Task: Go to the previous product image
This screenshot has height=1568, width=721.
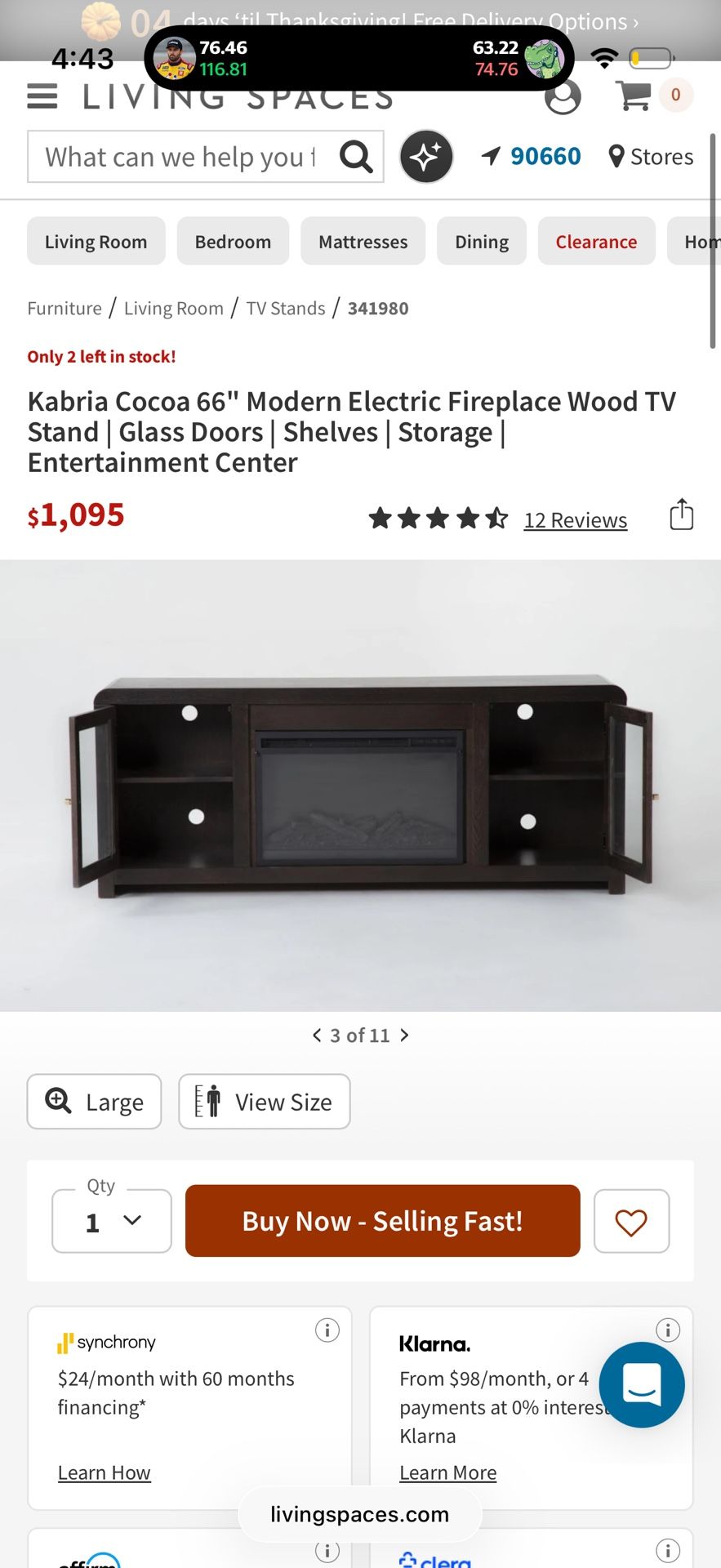Action: click(317, 1035)
